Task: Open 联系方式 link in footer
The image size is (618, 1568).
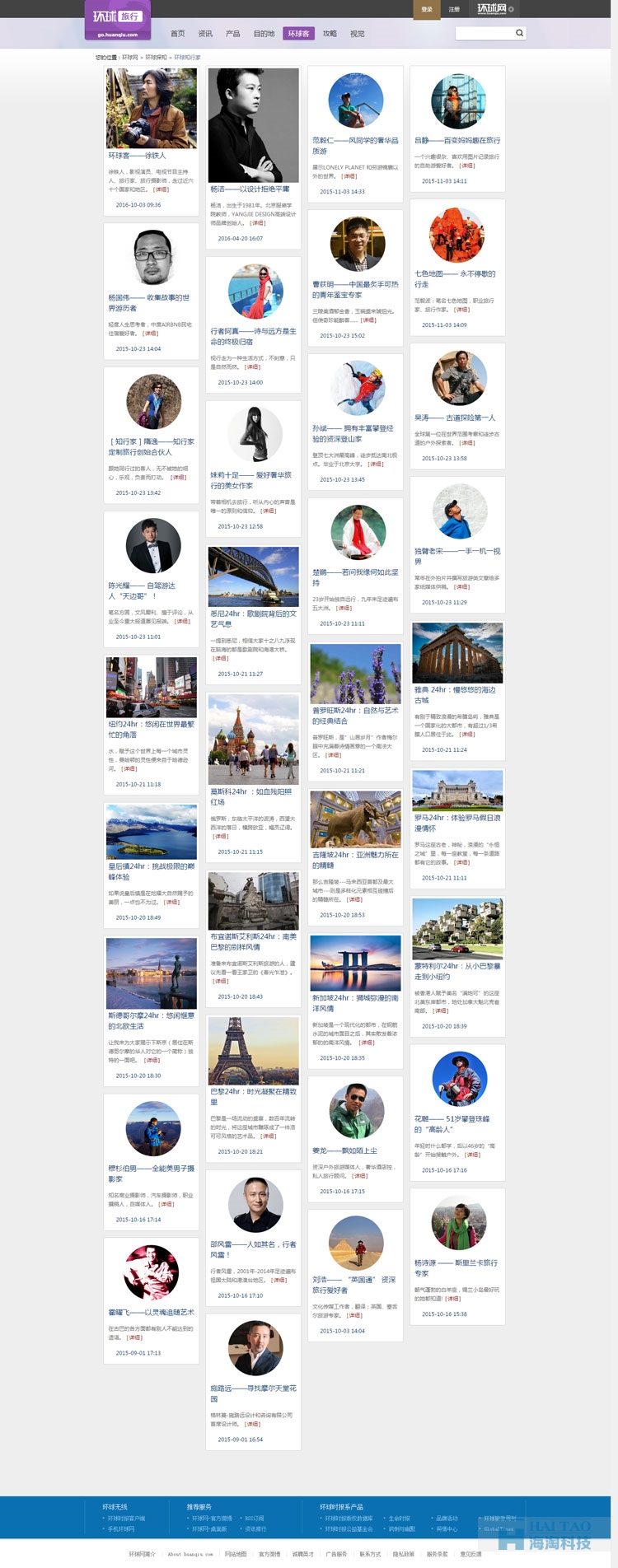Action: click(370, 1554)
